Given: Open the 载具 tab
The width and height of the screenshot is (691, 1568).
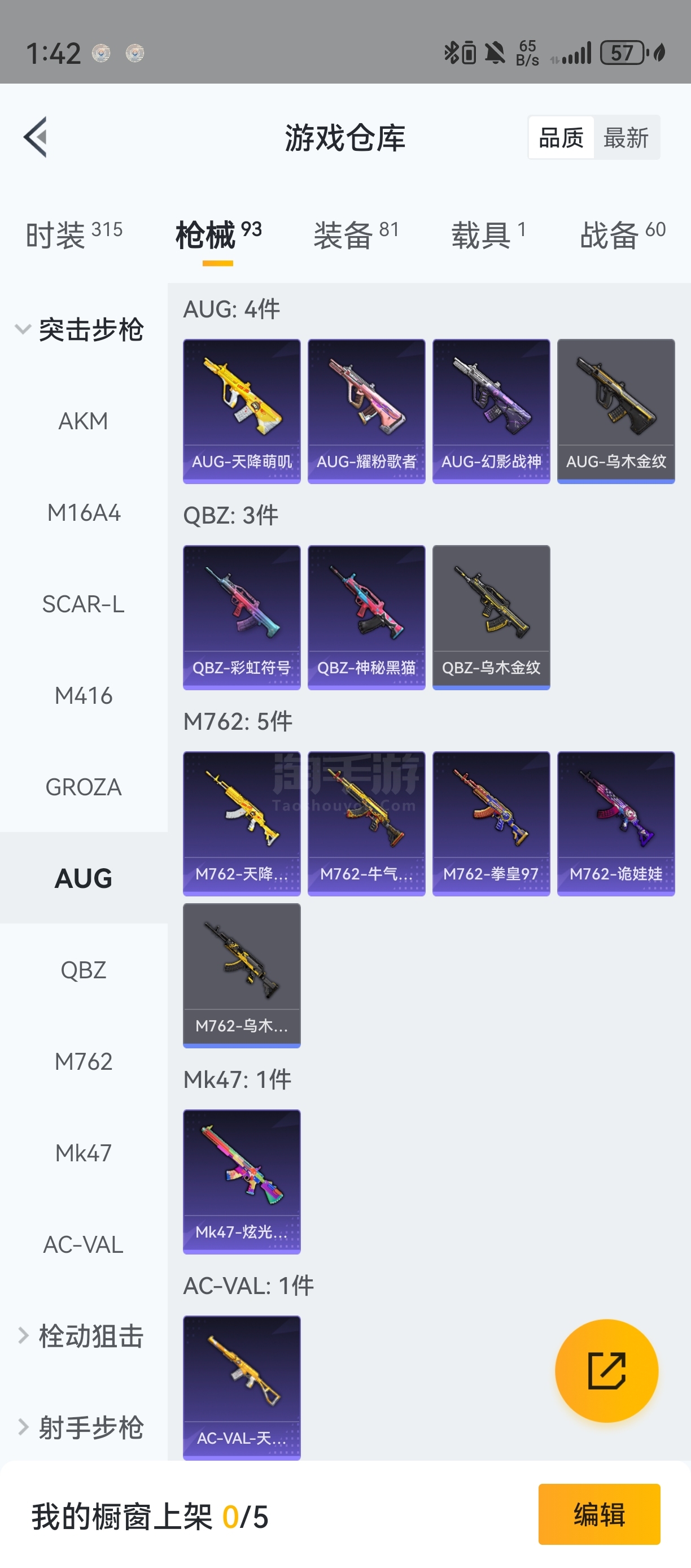Looking at the screenshot, I should [488, 234].
